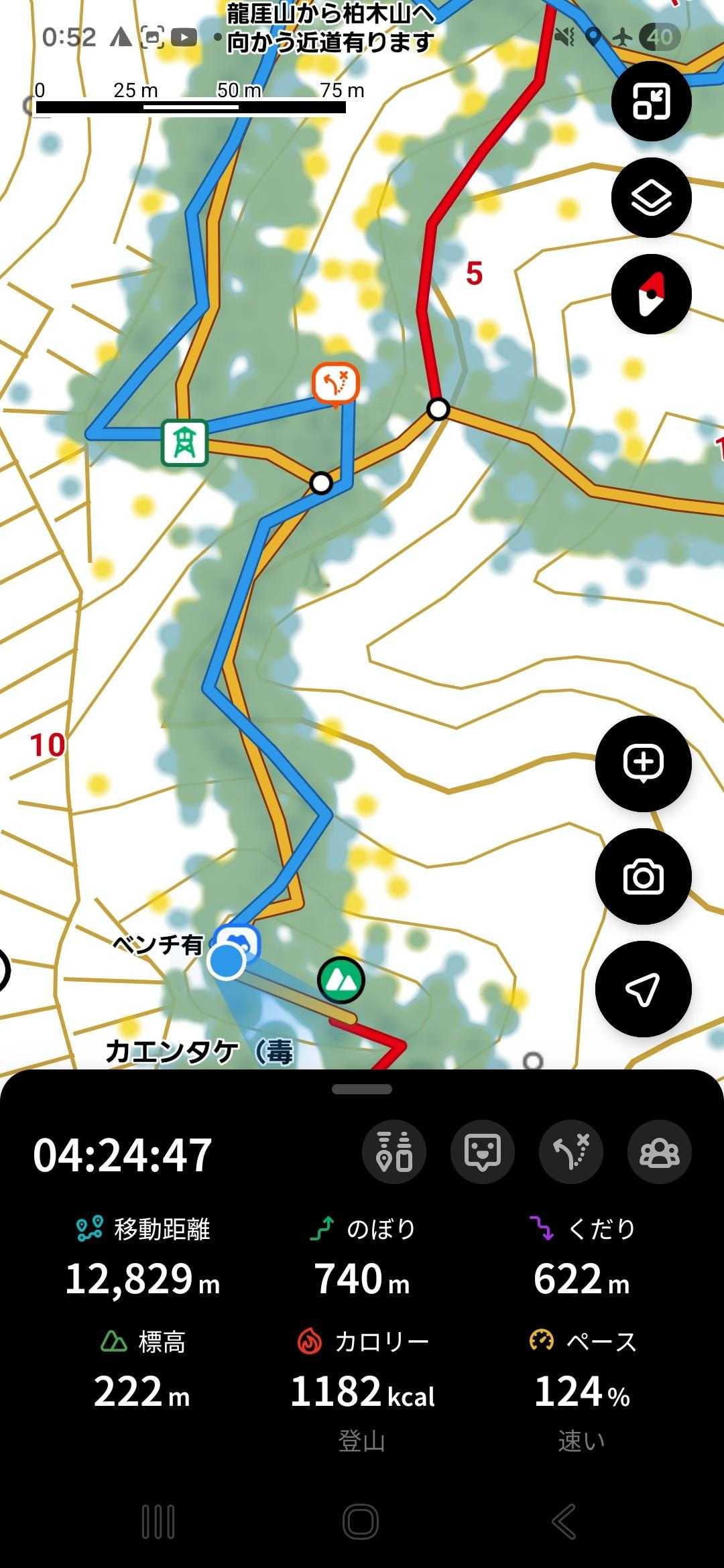
Task: Center the map on current location
Action: (643, 989)
